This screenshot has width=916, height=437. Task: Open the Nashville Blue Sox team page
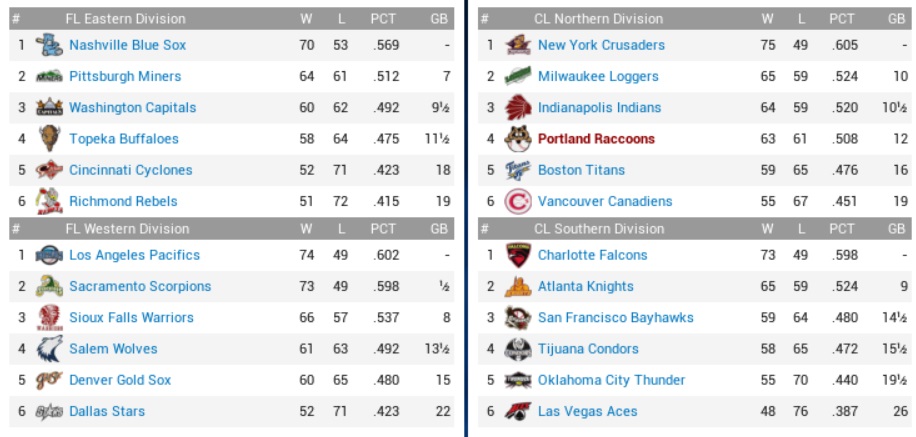(127, 45)
